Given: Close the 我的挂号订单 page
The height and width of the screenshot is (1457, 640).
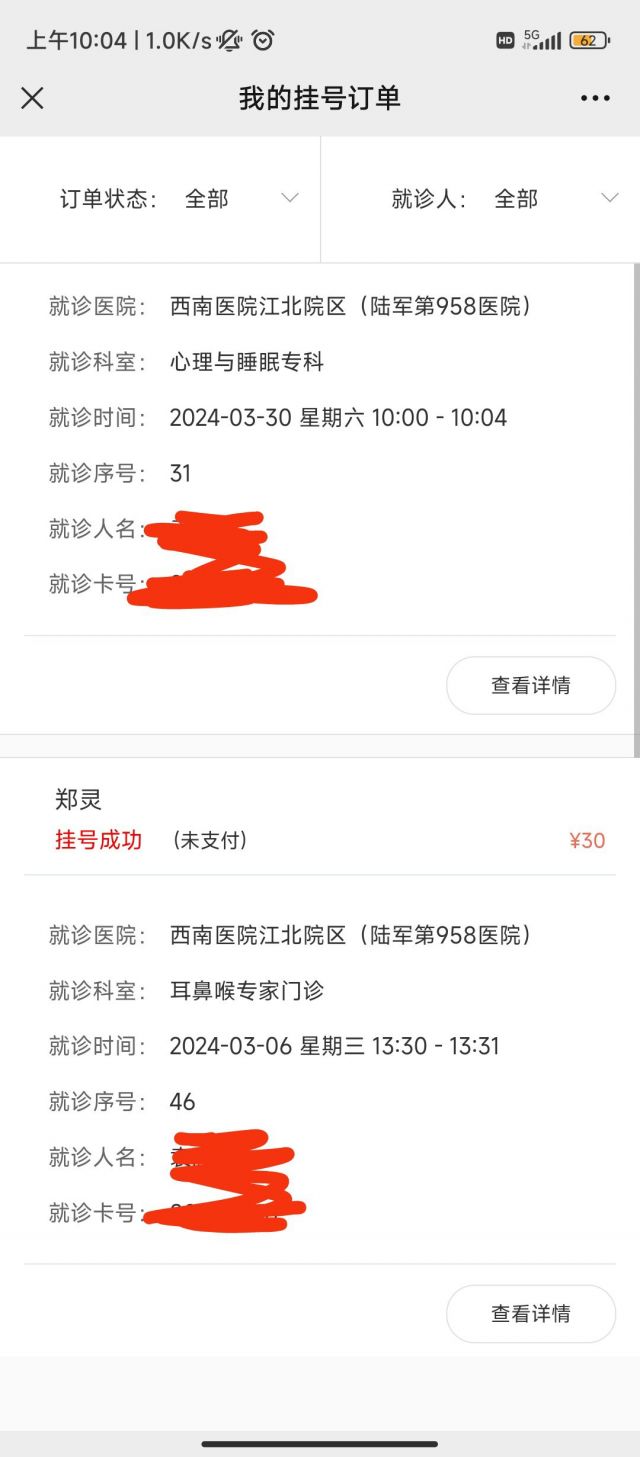Looking at the screenshot, I should (x=32, y=98).
